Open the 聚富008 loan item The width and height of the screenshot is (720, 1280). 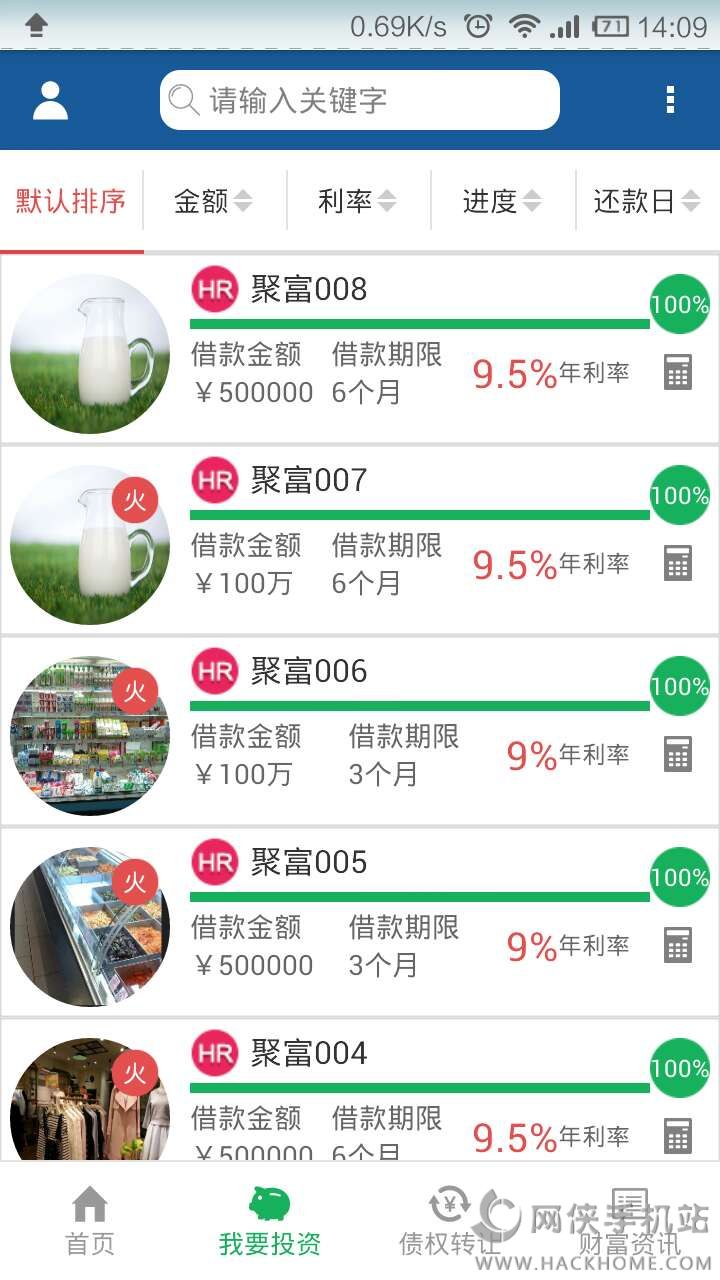309,290
